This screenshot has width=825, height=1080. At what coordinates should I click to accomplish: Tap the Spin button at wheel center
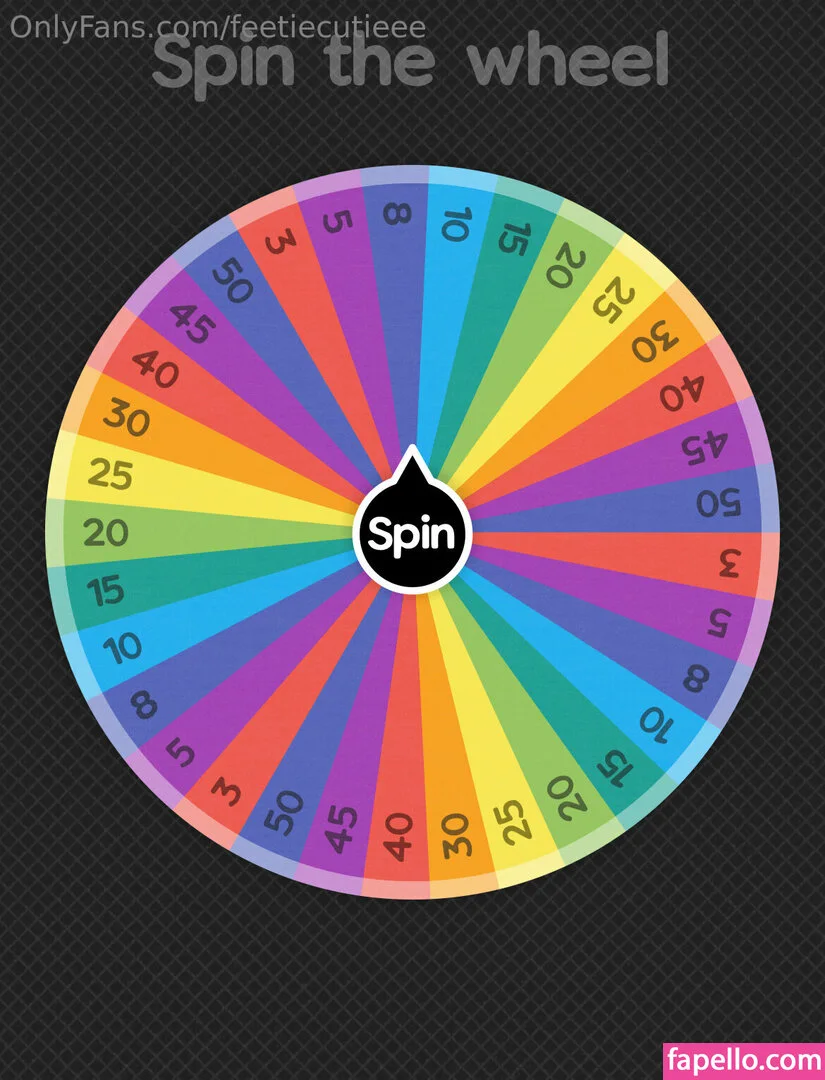click(x=412, y=535)
